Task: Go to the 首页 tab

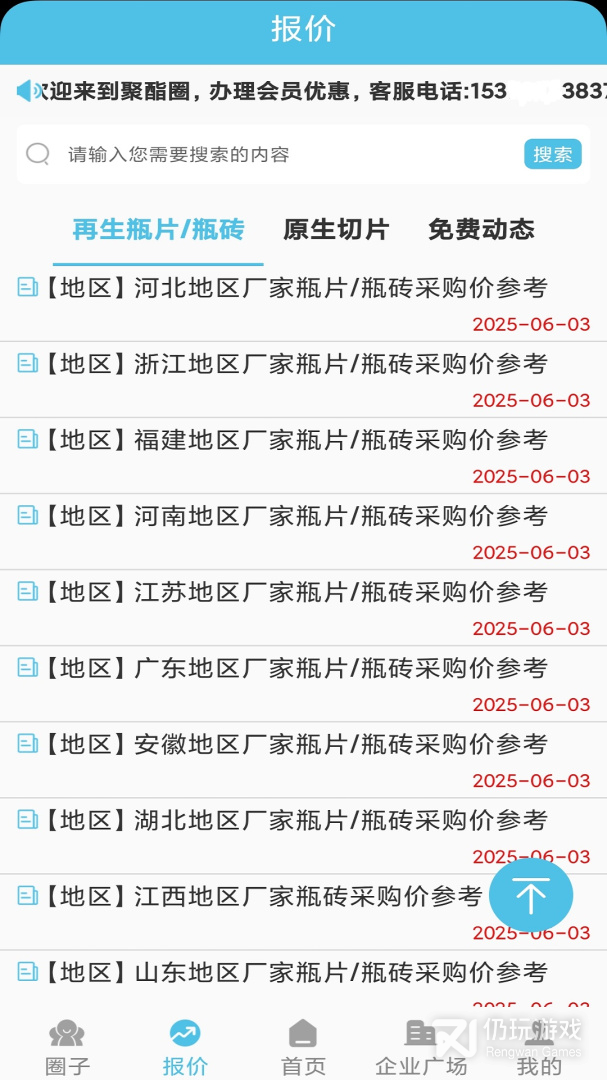Action: pyautogui.click(x=303, y=1046)
